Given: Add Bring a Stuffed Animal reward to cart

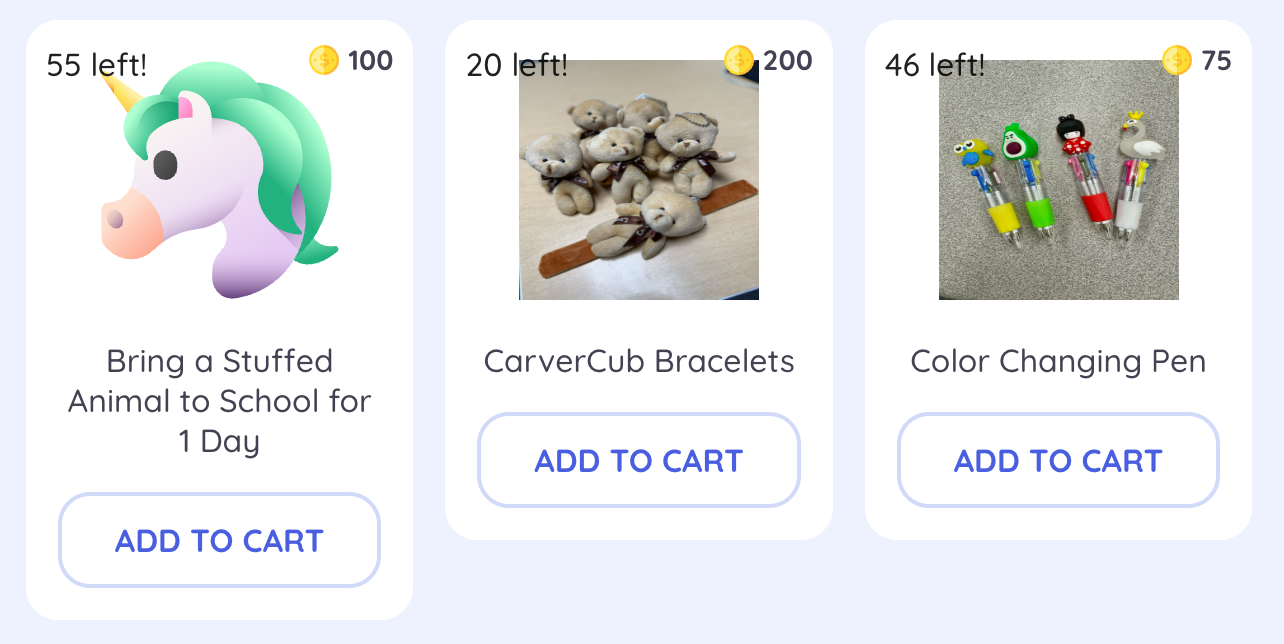Looking at the screenshot, I should 219,540.
